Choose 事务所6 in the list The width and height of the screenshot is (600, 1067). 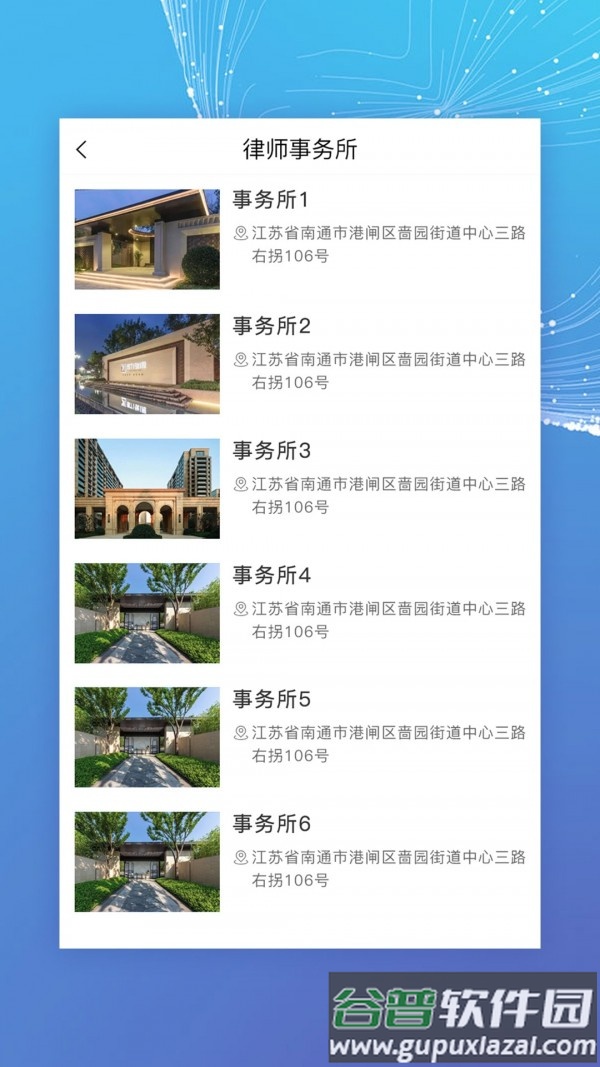(x=300, y=861)
